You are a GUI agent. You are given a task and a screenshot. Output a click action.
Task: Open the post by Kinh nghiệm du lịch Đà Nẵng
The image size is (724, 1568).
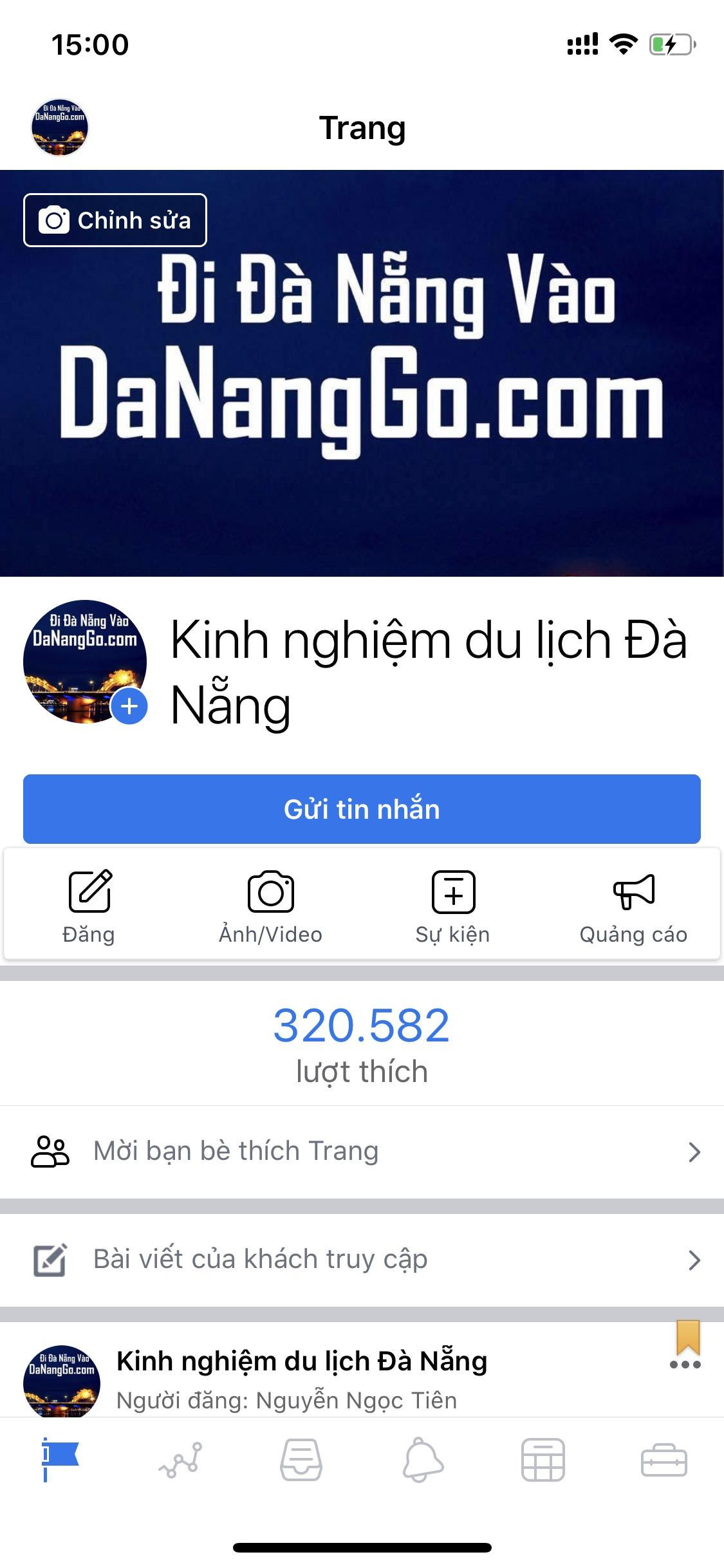pyautogui.click(x=301, y=1361)
